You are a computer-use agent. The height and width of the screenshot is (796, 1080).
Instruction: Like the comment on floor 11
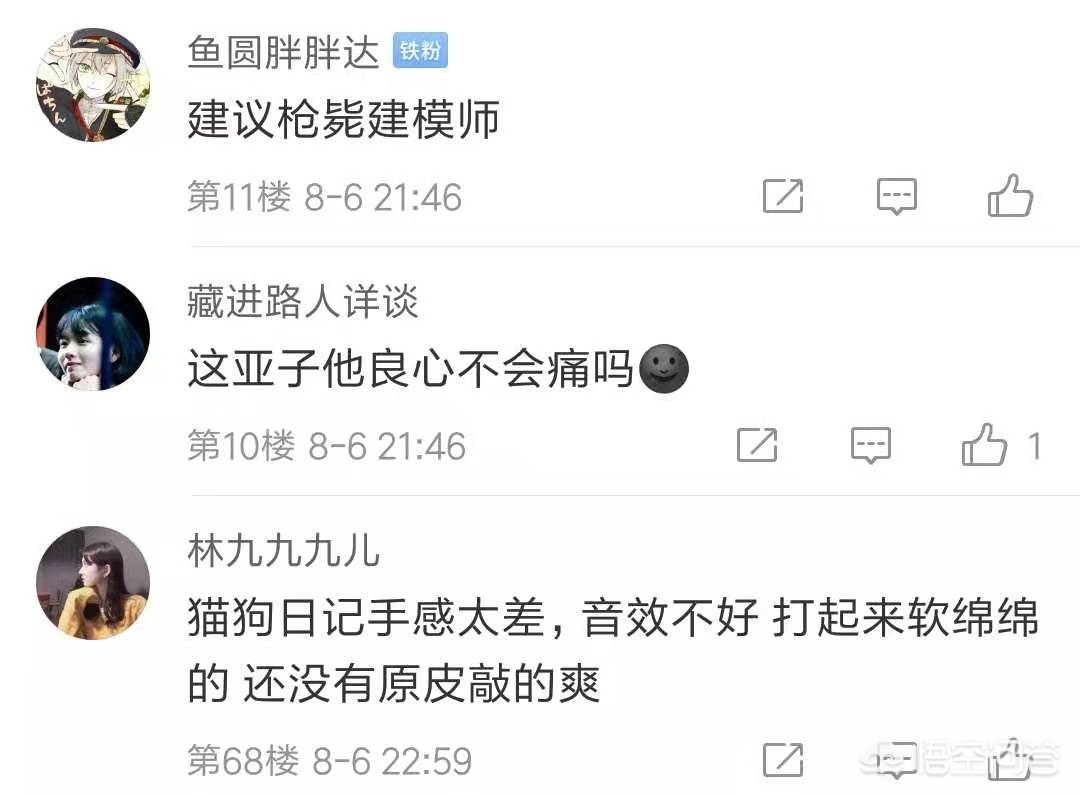pos(1010,196)
